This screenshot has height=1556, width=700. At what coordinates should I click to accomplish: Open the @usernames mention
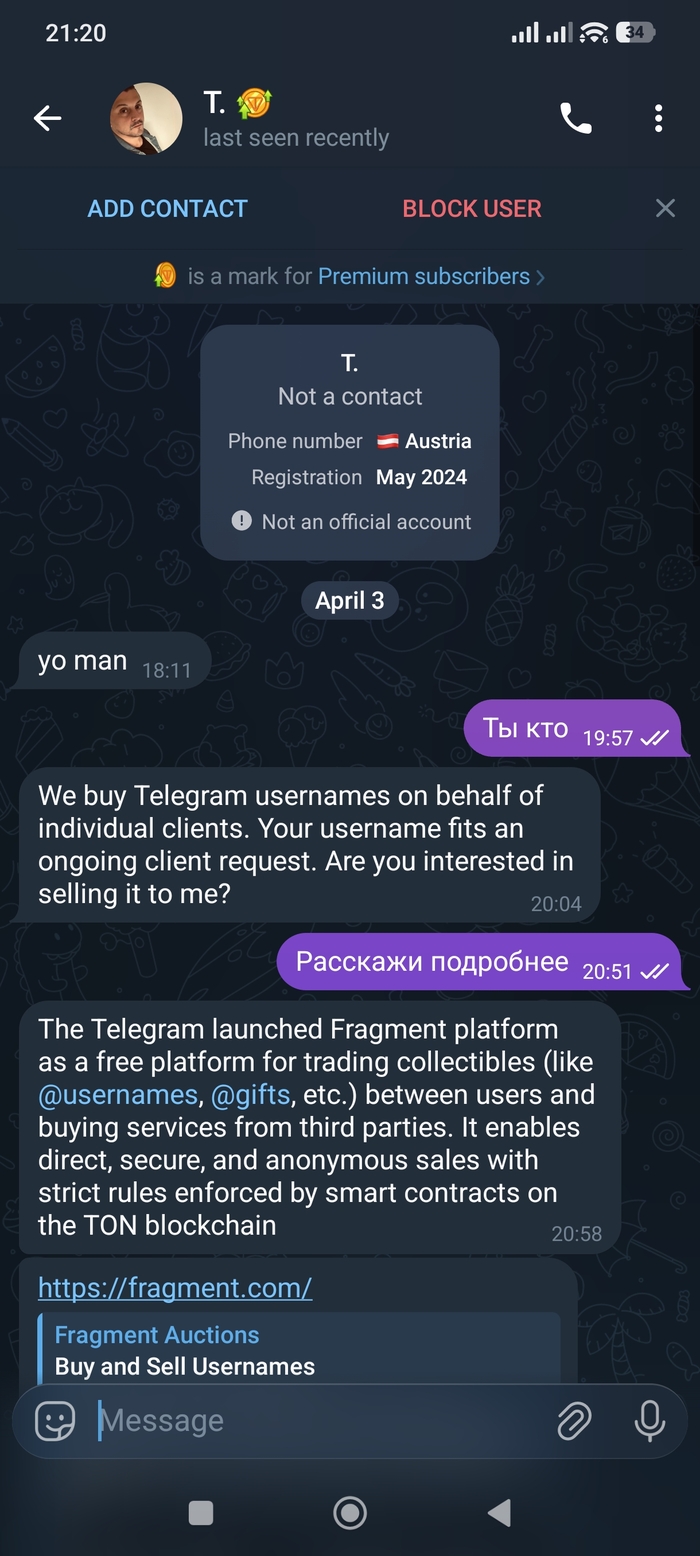pyautogui.click(x=118, y=1095)
